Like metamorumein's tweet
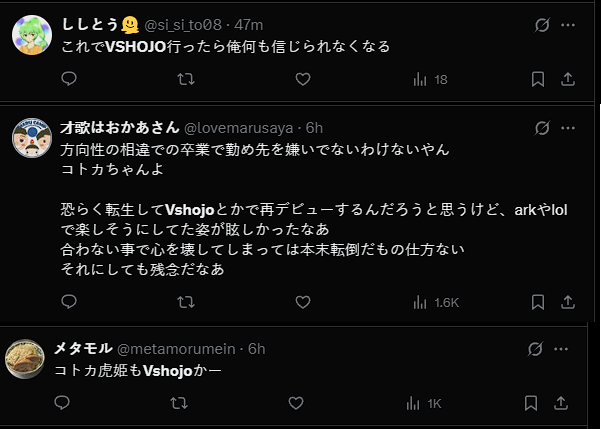The width and height of the screenshot is (601, 429). pos(295,403)
